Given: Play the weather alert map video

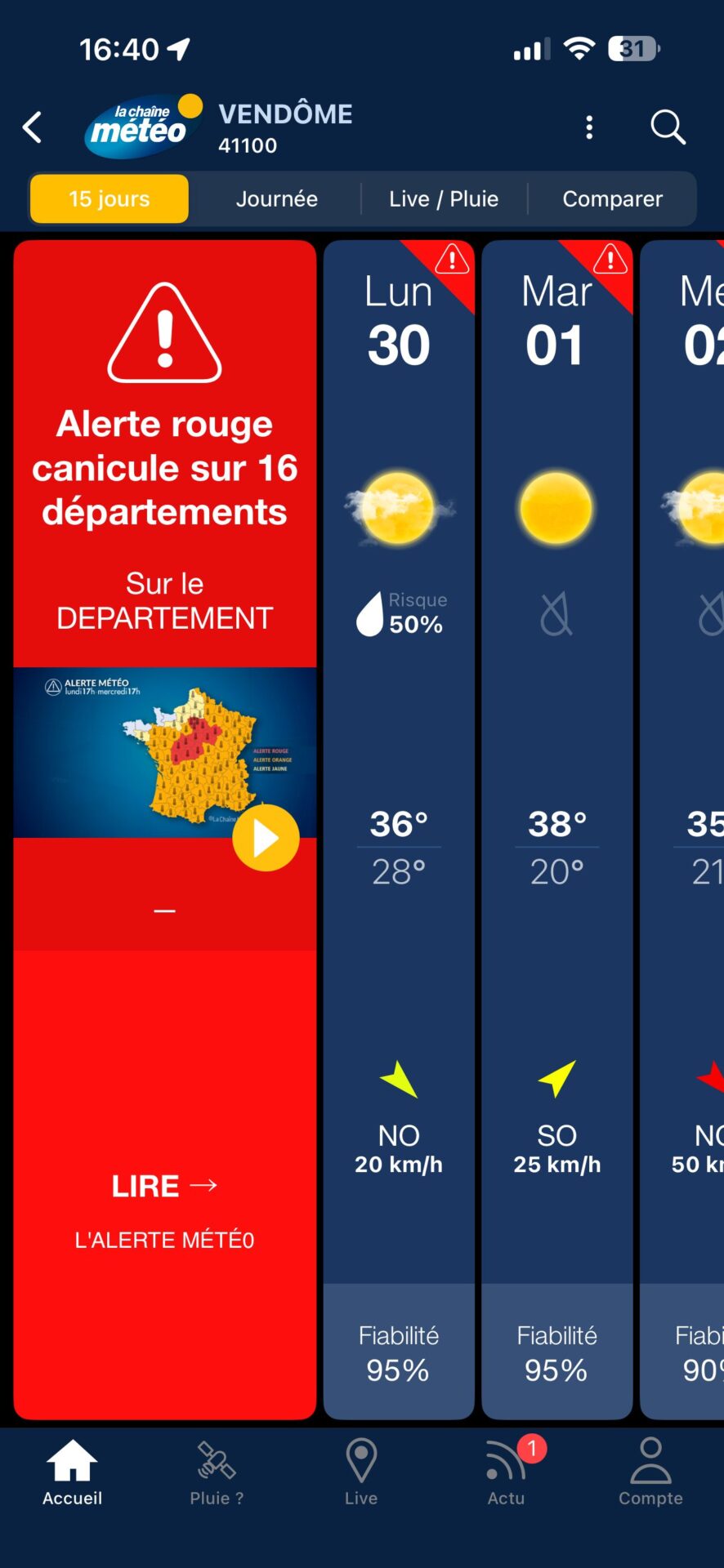Looking at the screenshot, I should pyautogui.click(x=266, y=838).
